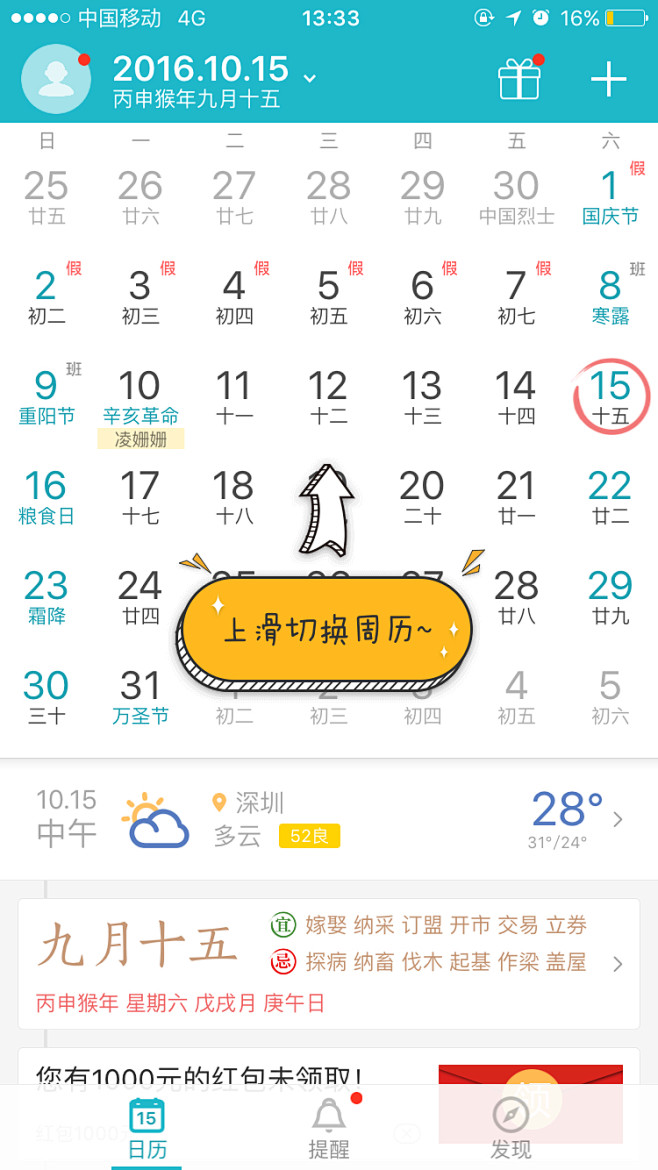Switch to the 提醒 tab
Image resolution: width=658 pixels, height=1170 pixels.
[x=329, y=1130]
